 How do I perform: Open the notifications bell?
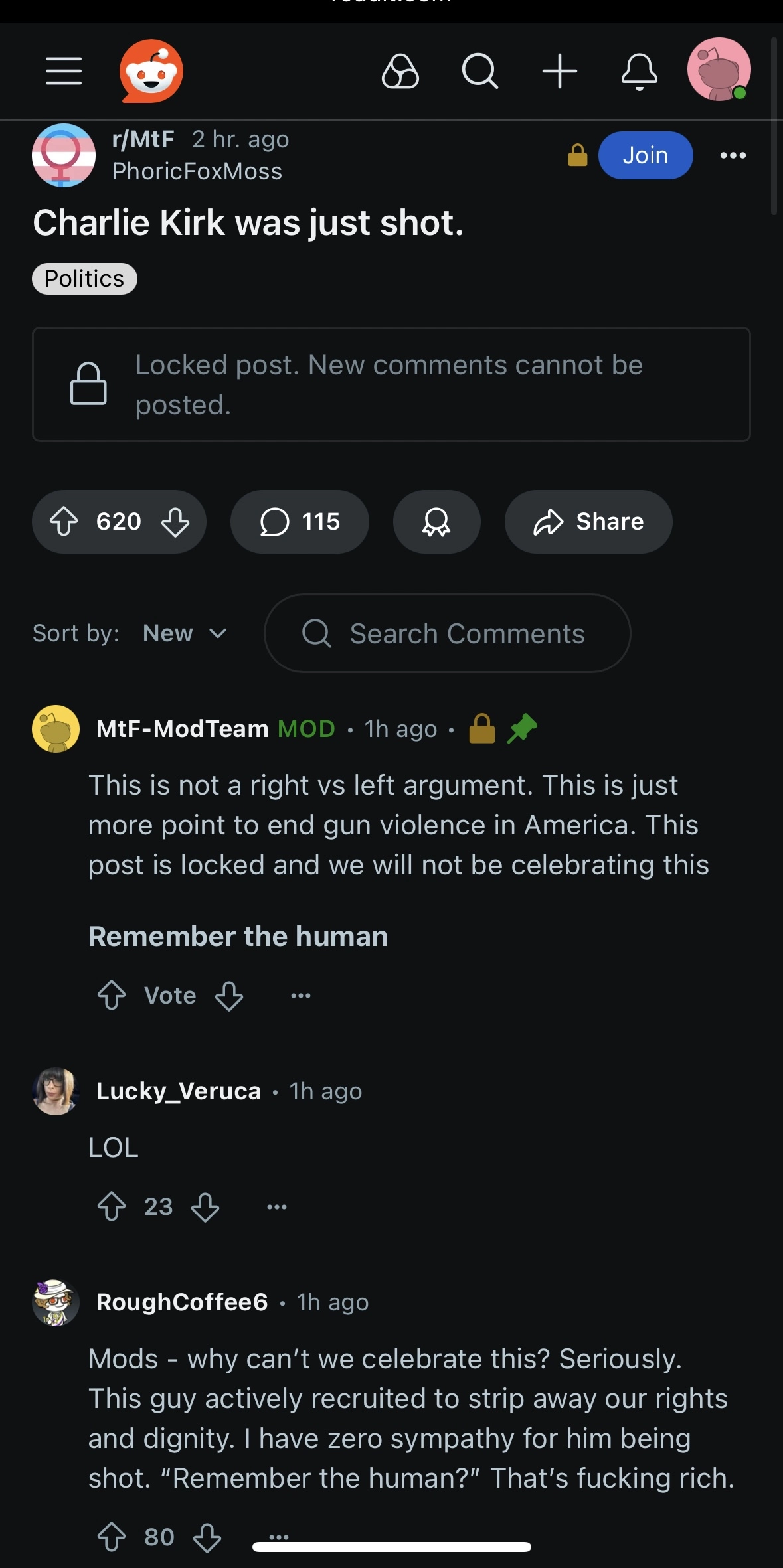(639, 71)
